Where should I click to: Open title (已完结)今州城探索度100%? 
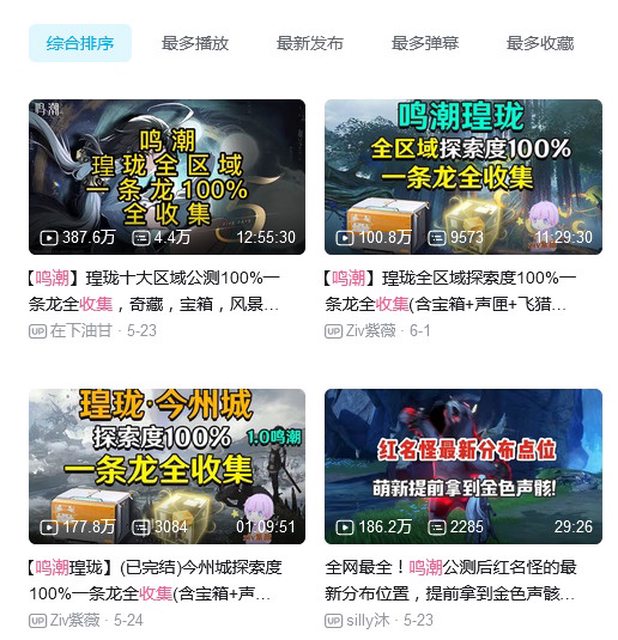(x=155, y=580)
